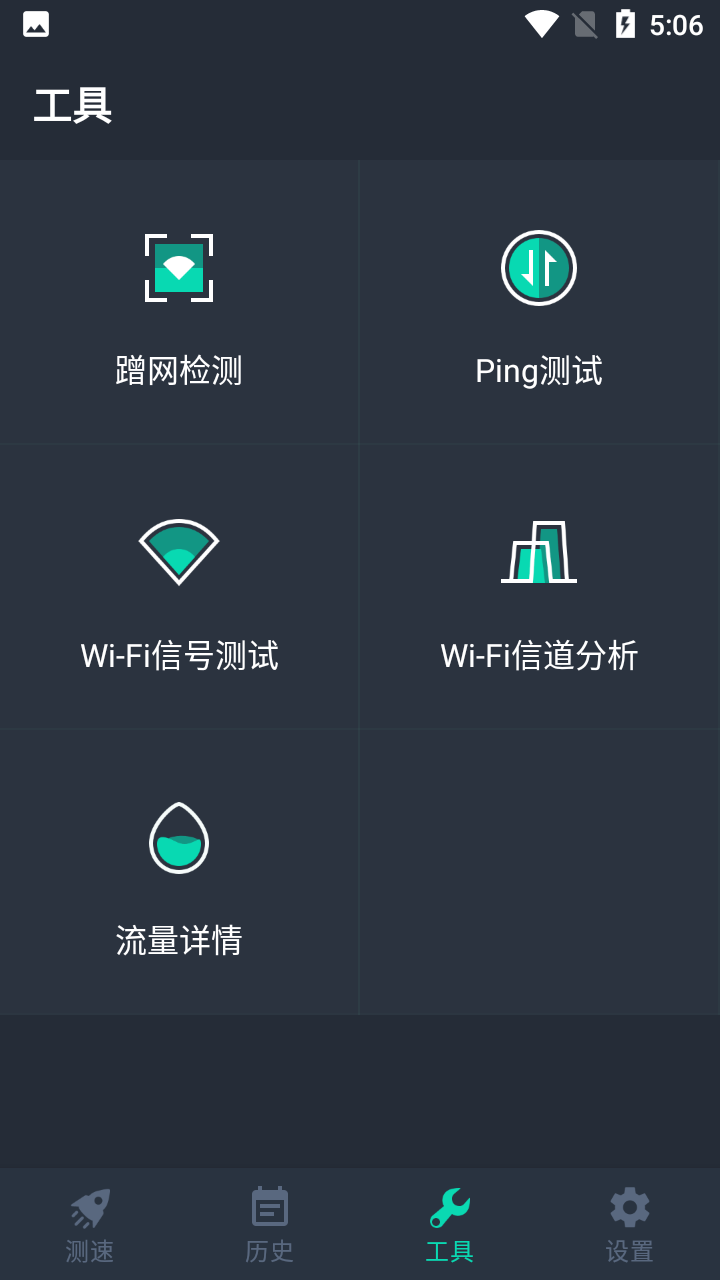This screenshot has width=720, height=1280.
Task: Select the Wi-Fi信号测试 label
Action: (x=179, y=655)
